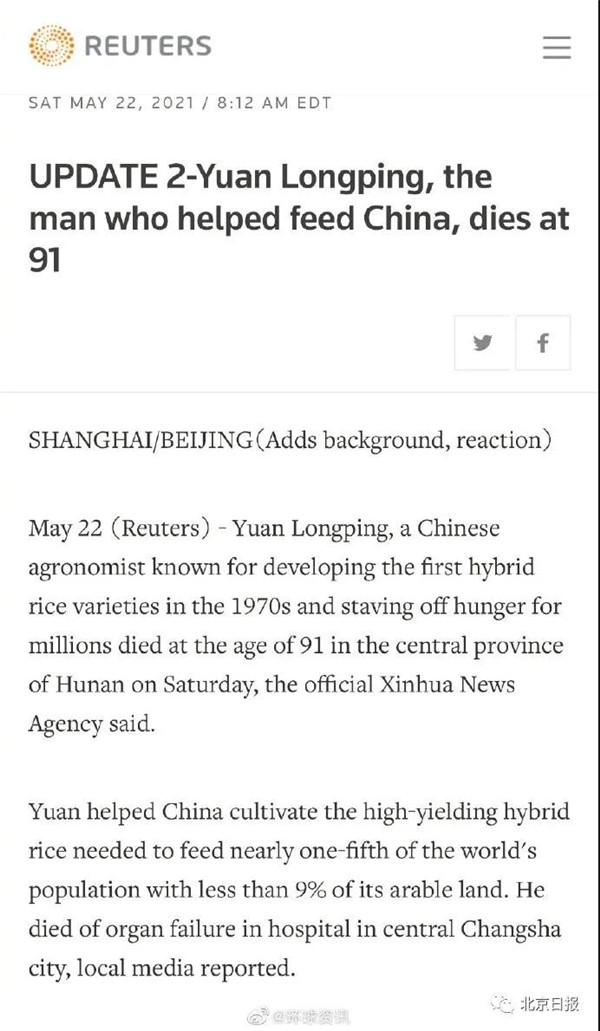The width and height of the screenshot is (600, 1031).
Task: Open the hamburger menu
Action: pos(557,47)
